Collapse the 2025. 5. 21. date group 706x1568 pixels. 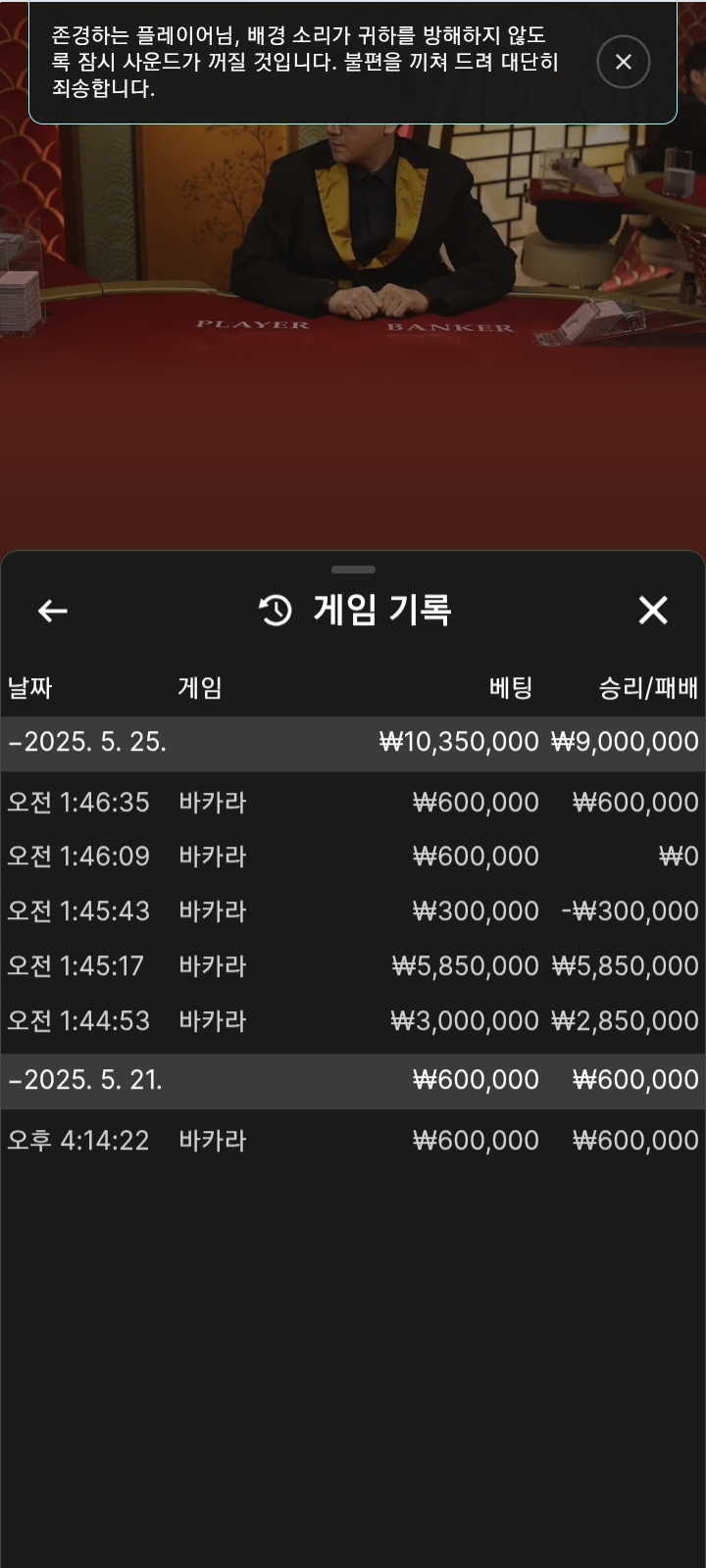tap(86, 1080)
